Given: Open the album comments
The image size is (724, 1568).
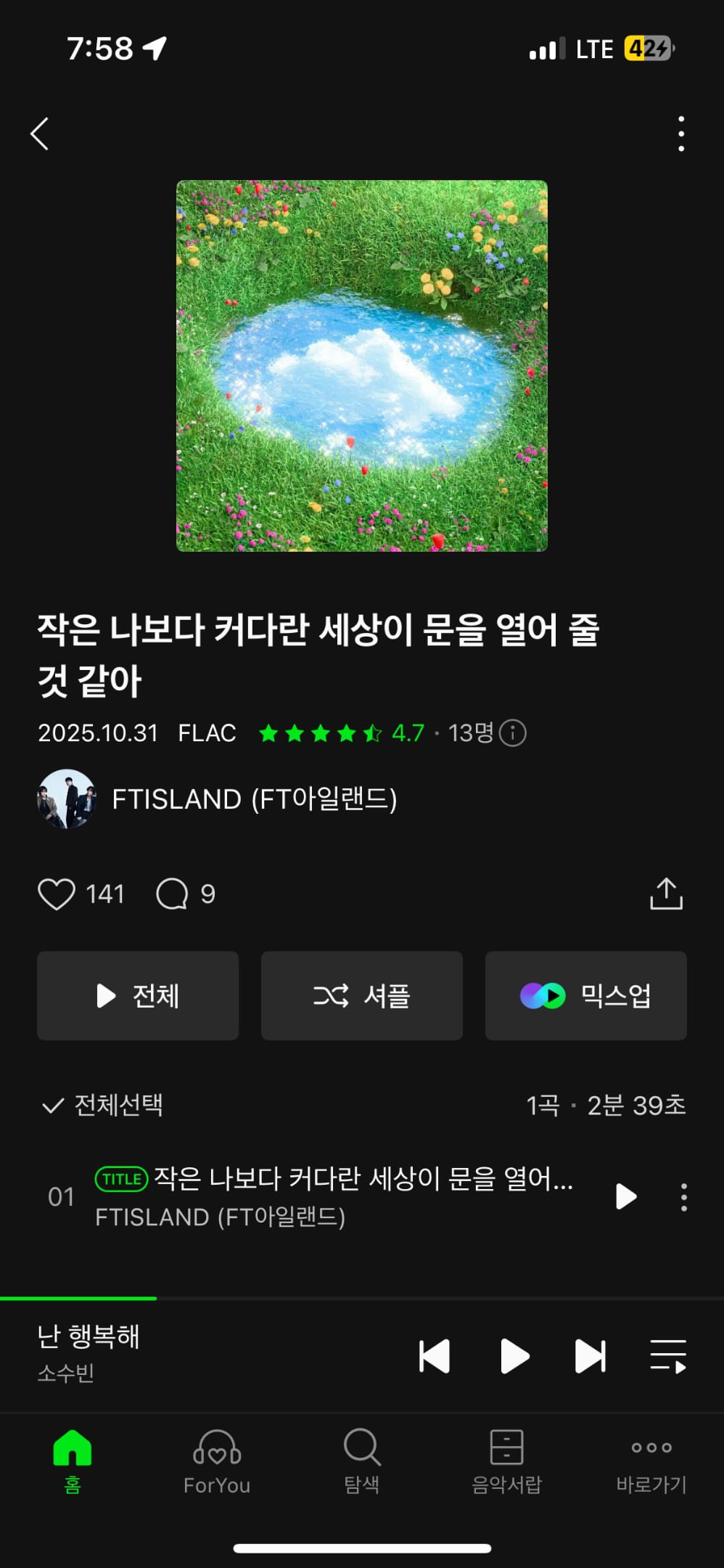Looking at the screenshot, I should click(173, 894).
